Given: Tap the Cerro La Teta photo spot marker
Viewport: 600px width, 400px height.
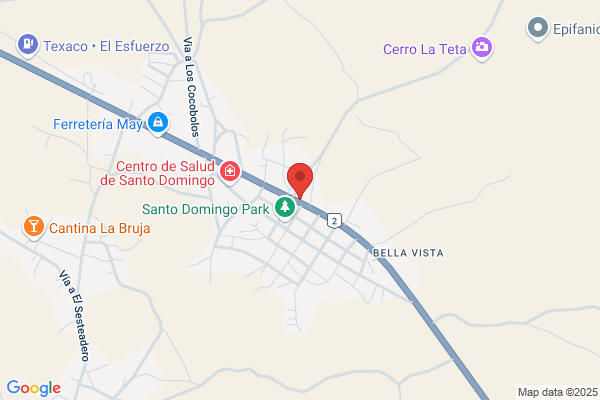Looking at the screenshot, I should tap(482, 48).
